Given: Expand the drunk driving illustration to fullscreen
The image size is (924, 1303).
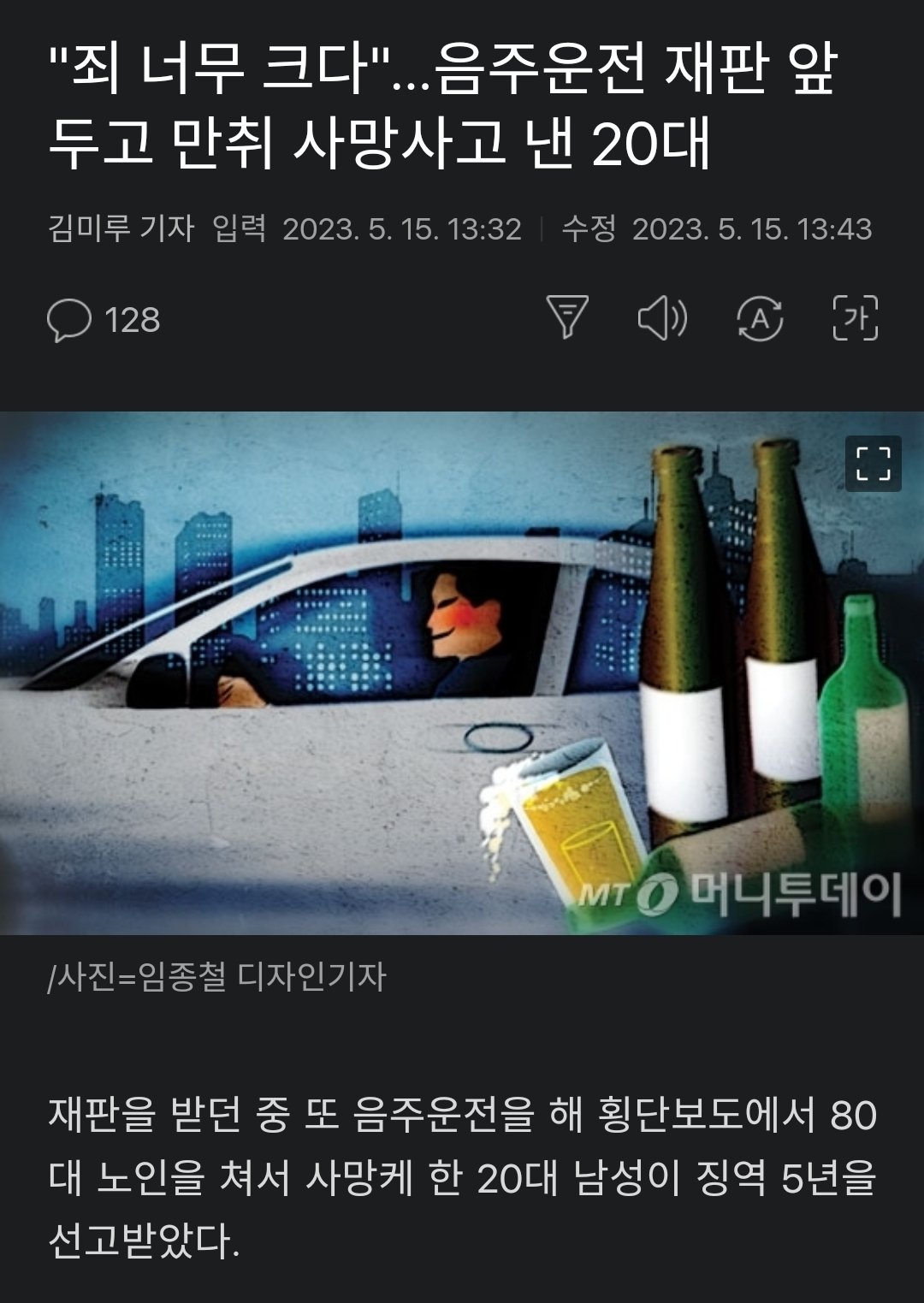Looking at the screenshot, I should coord(873,464).
